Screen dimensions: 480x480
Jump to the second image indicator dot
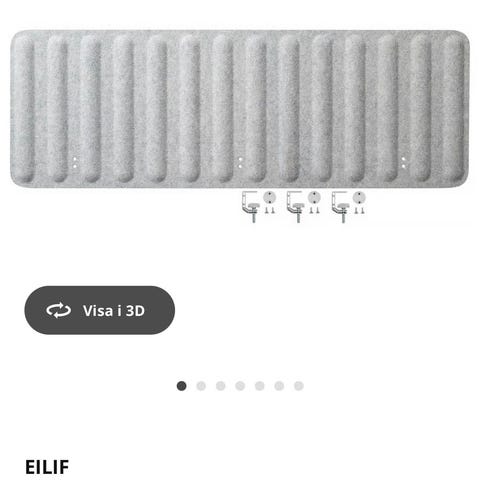coord(201,386)
